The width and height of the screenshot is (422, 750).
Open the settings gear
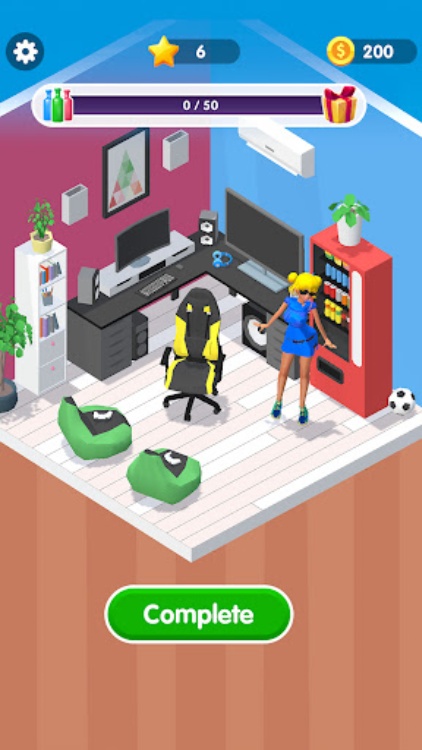pyautogui.click(x=25, y=51)
